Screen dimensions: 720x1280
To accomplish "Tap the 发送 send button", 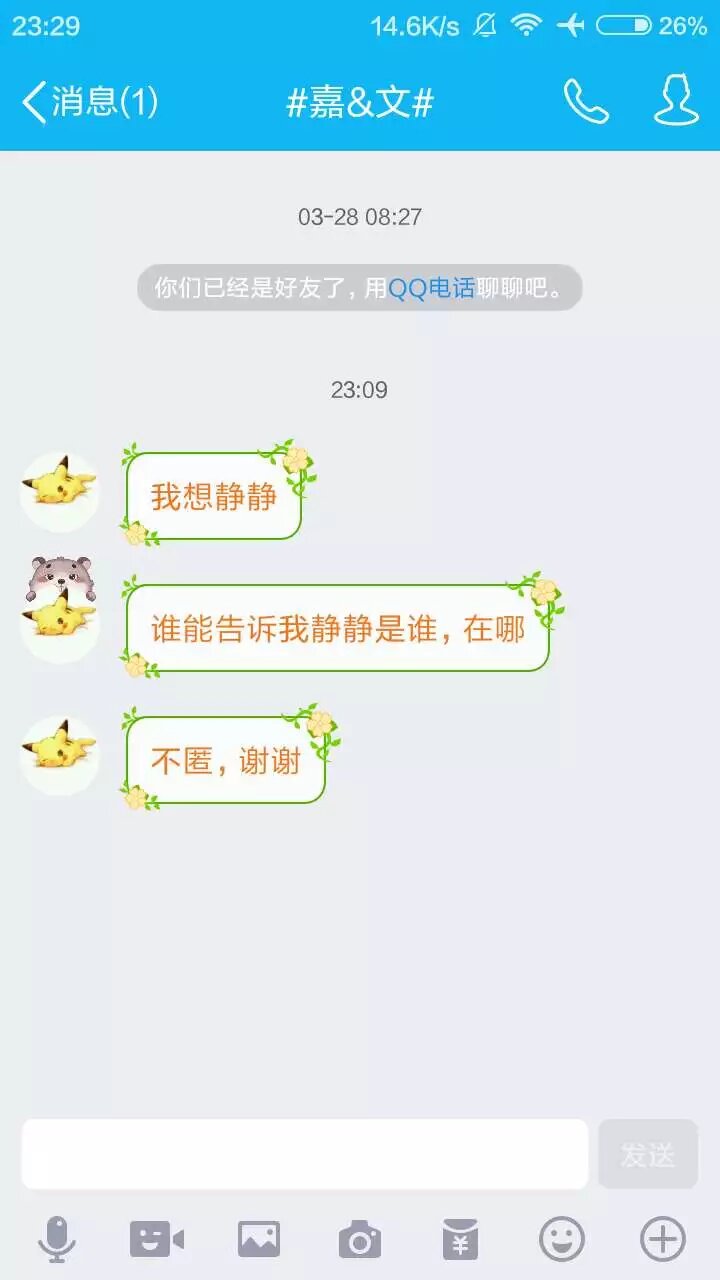I will [x=647, y=1154].
